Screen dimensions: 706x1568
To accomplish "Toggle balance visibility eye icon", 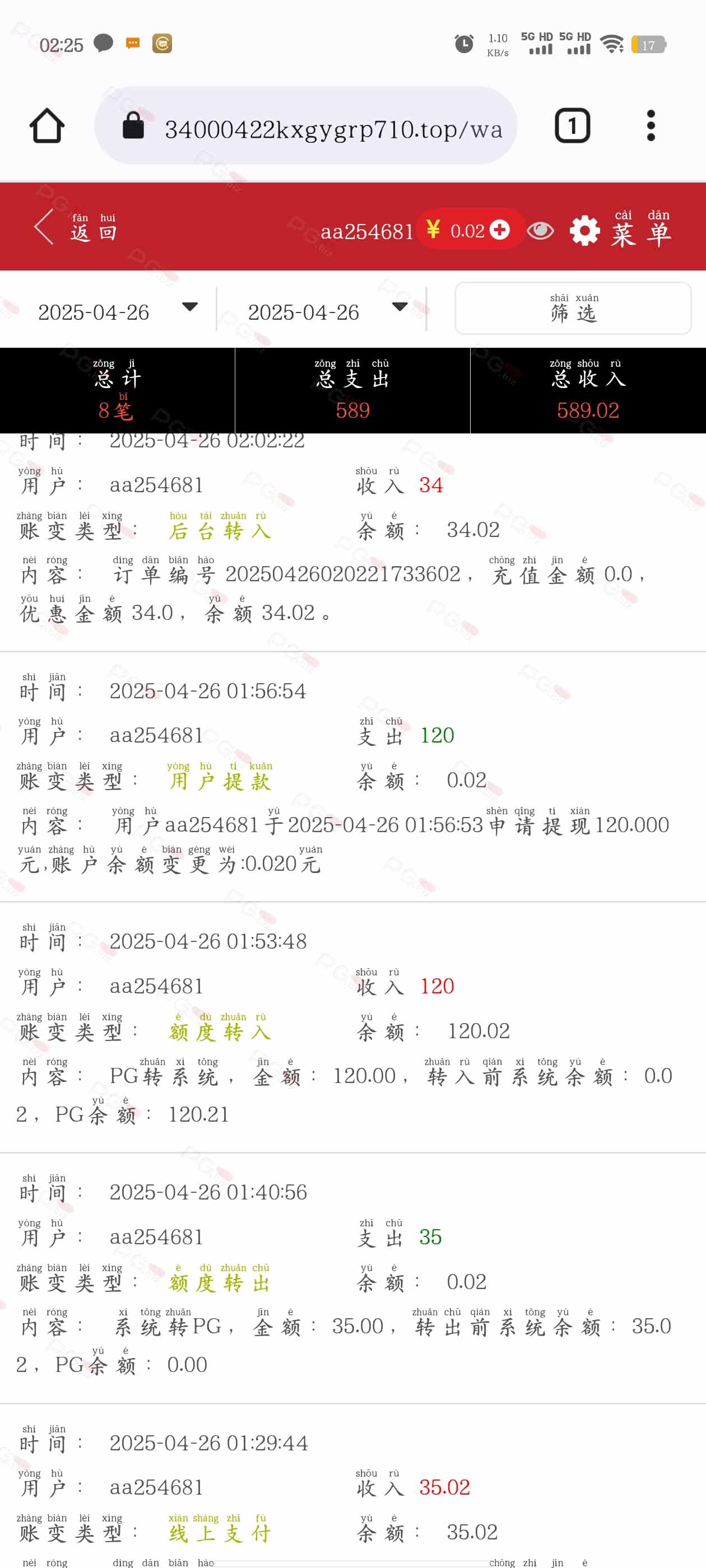I will point(540,231).
